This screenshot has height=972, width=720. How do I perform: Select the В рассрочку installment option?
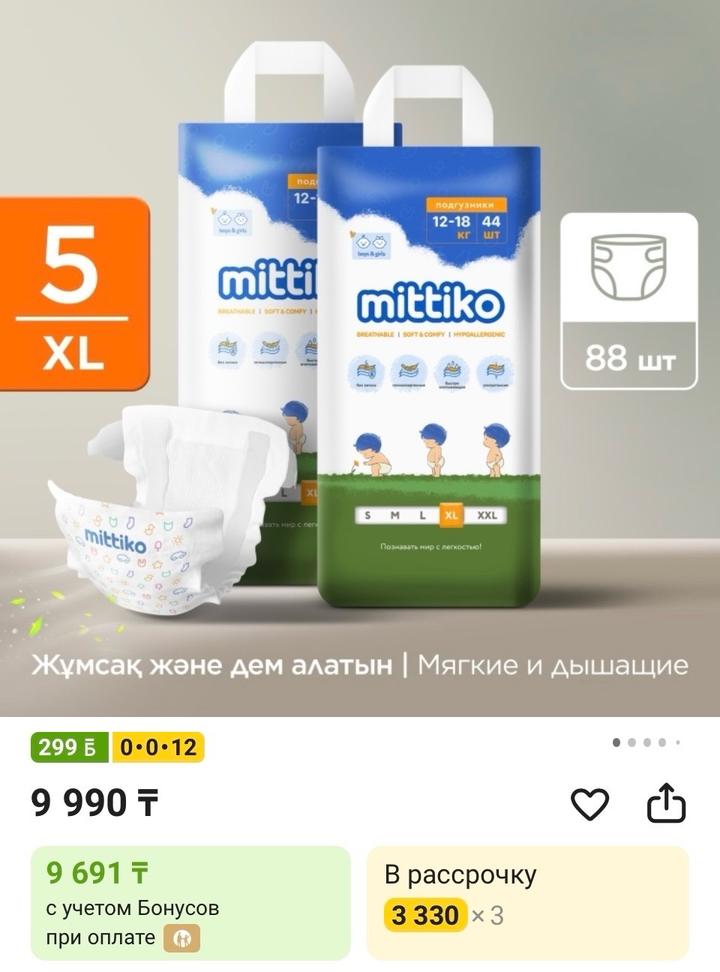527,903
